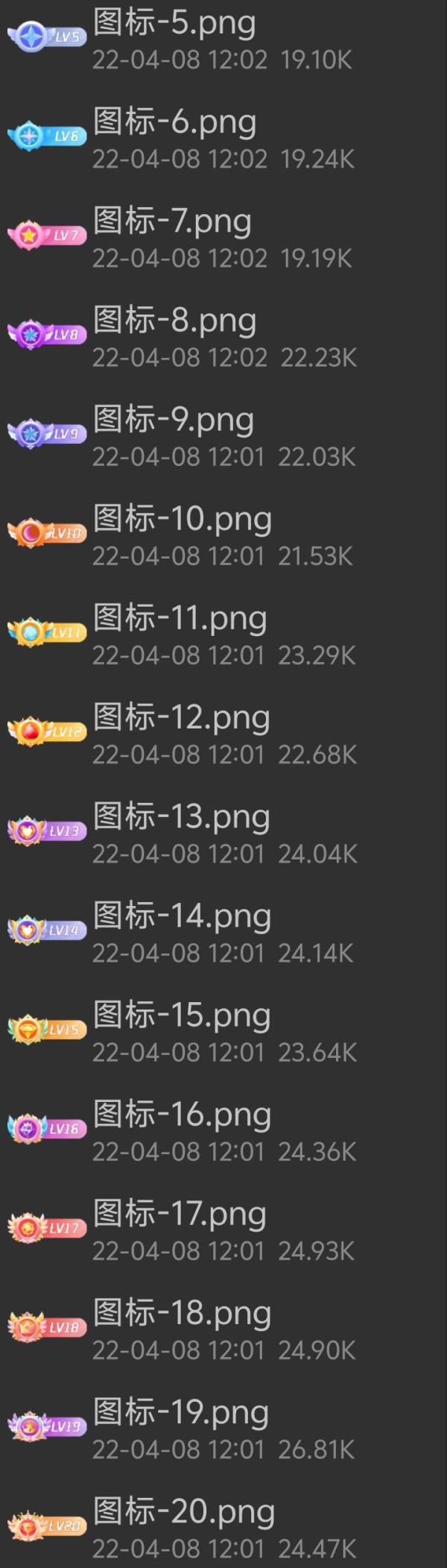The width and height of the screenshot is (447, 1568).
Task: Tap the file 图标-15.png
Action: [x=181, y=1016]
